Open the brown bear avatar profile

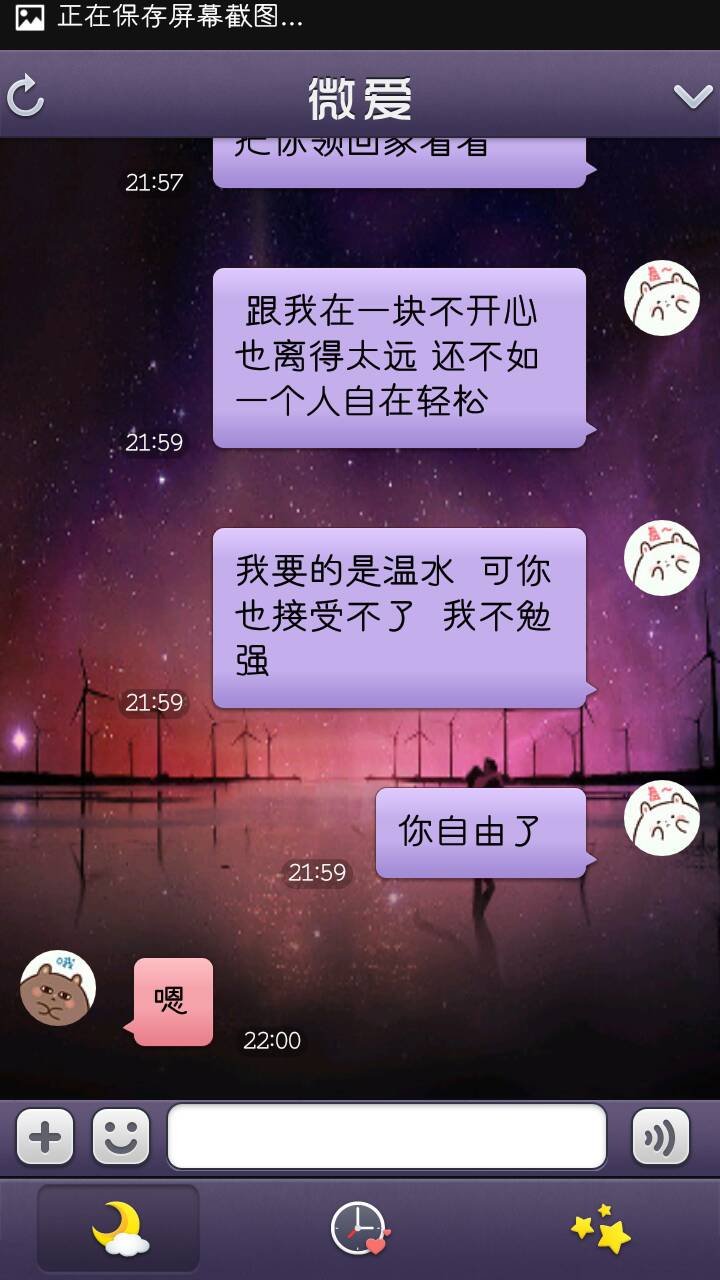pyautogui.click(x=58, y=988)
